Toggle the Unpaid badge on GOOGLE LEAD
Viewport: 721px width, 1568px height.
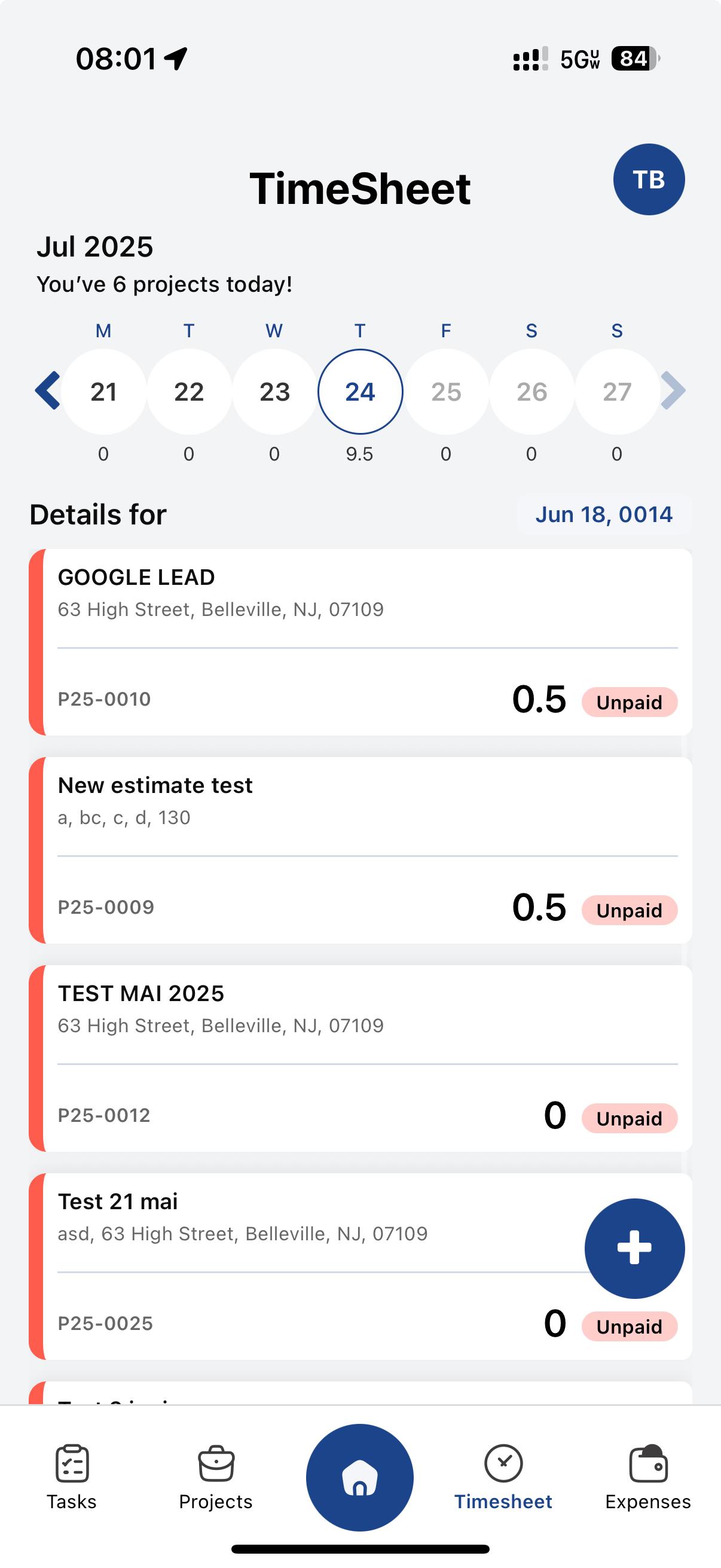[x=630, y=702]
